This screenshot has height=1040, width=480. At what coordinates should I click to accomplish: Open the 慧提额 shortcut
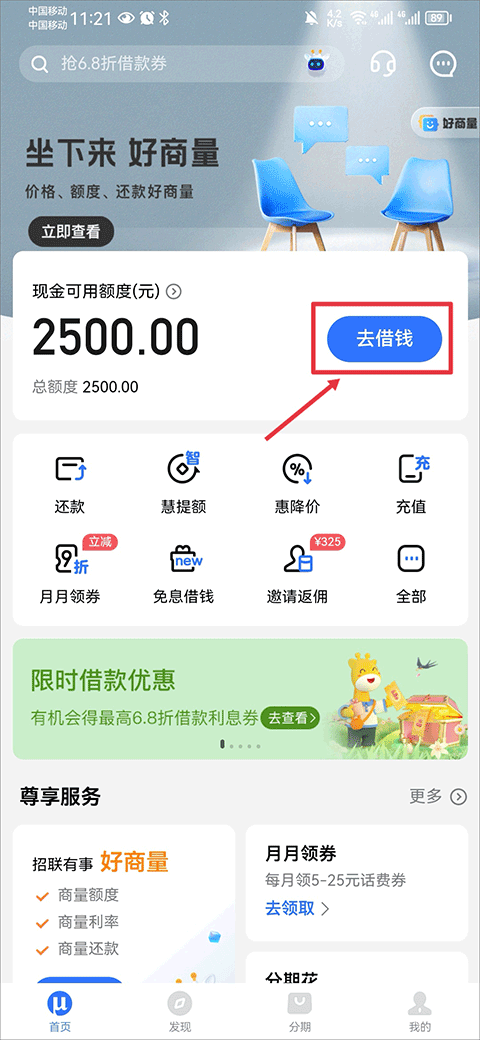tap(184, 485)
